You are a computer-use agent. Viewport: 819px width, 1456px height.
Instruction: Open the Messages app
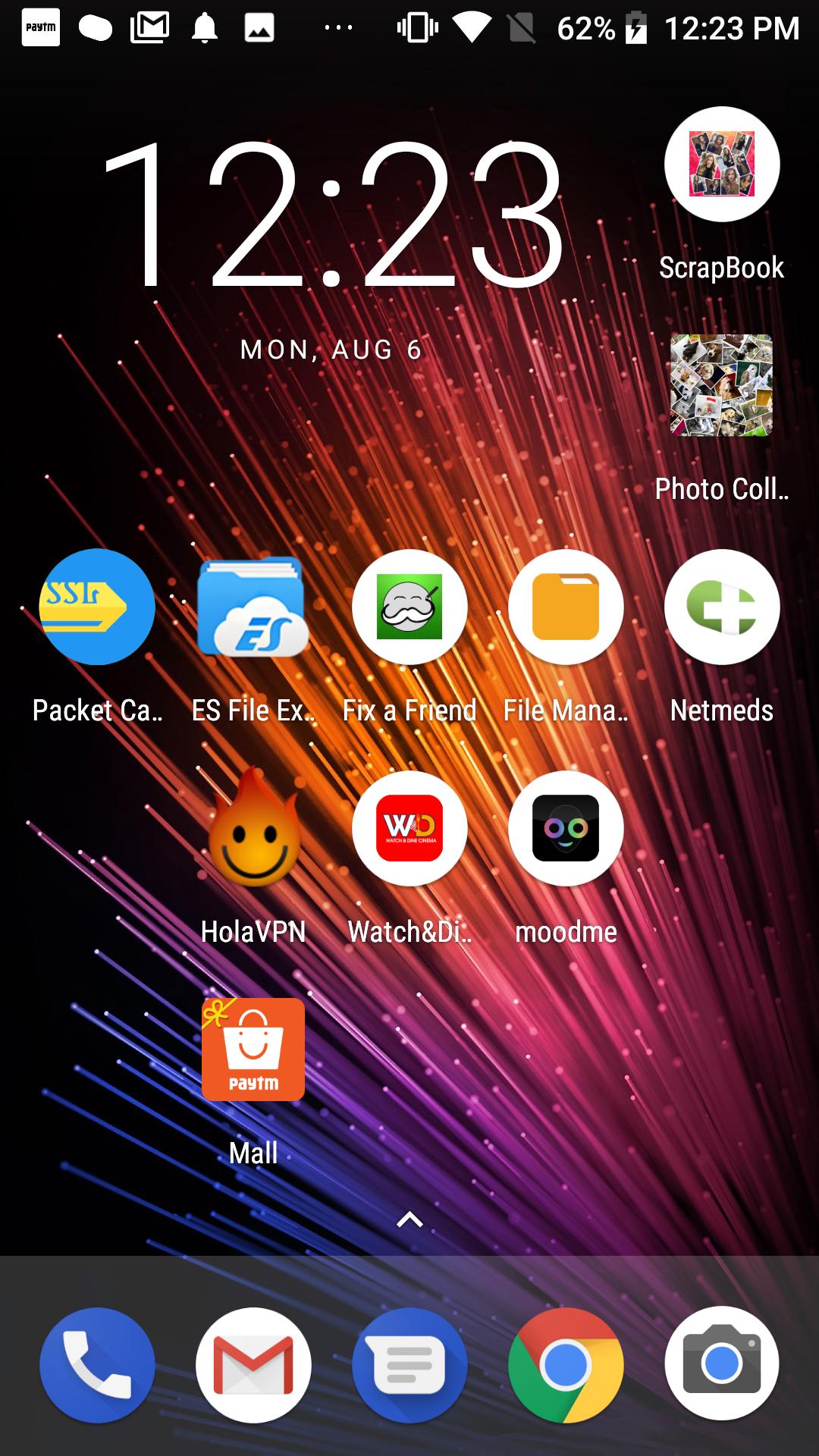point(409,1363)
